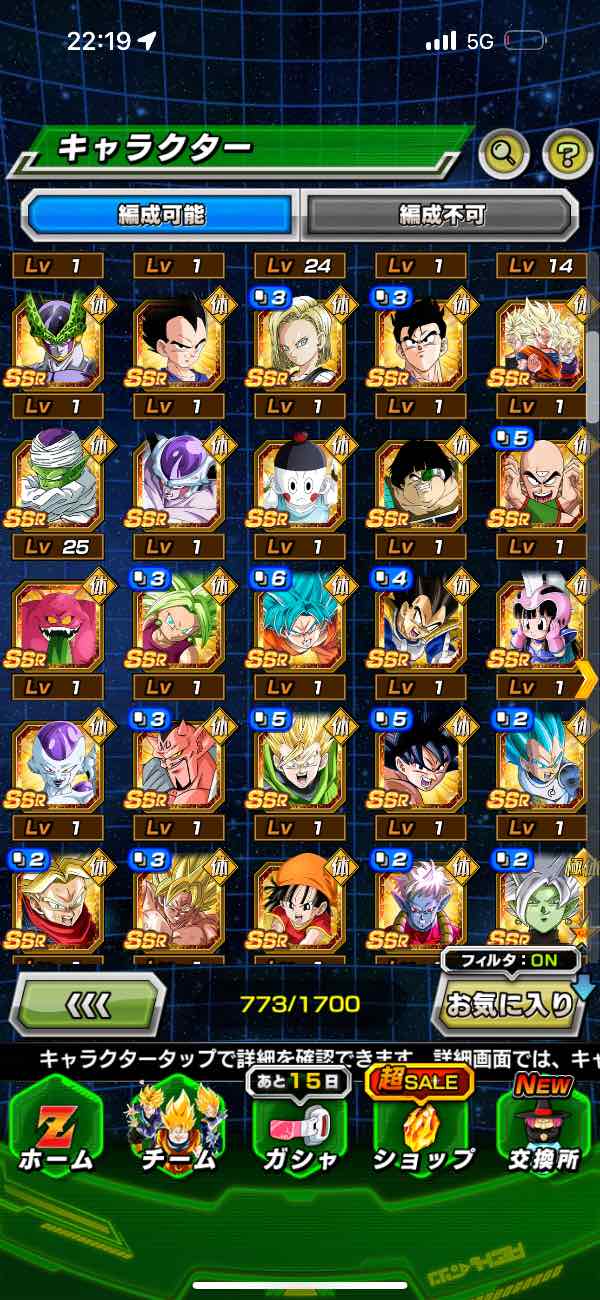
Task: Open the pink monster character card
Action: coord(58,622)
